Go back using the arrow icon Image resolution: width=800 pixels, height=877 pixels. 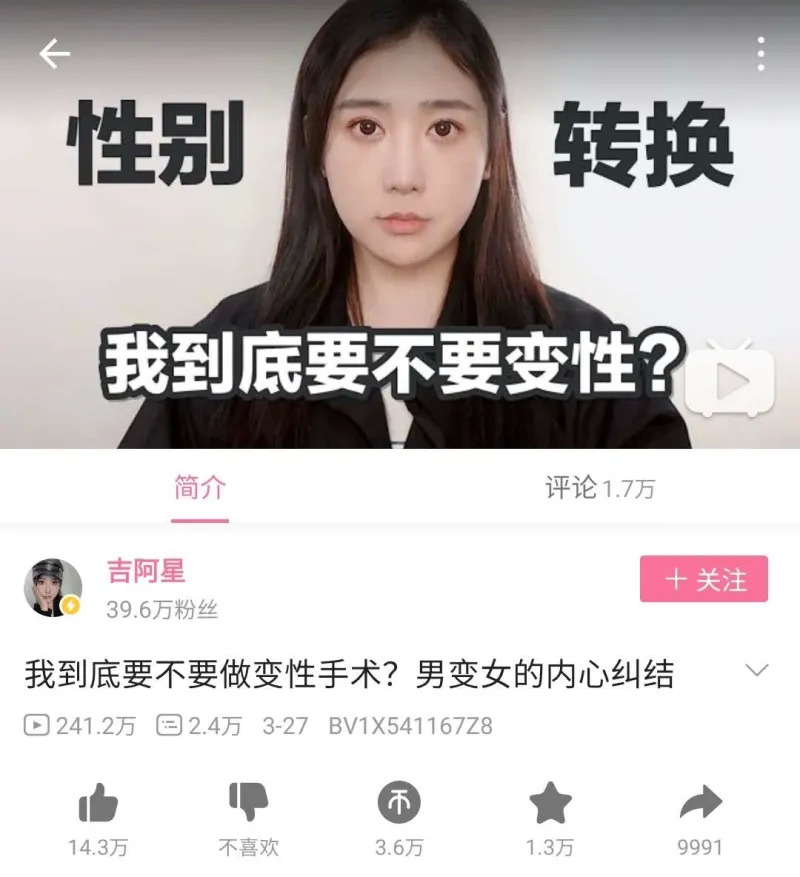(54, 54)
